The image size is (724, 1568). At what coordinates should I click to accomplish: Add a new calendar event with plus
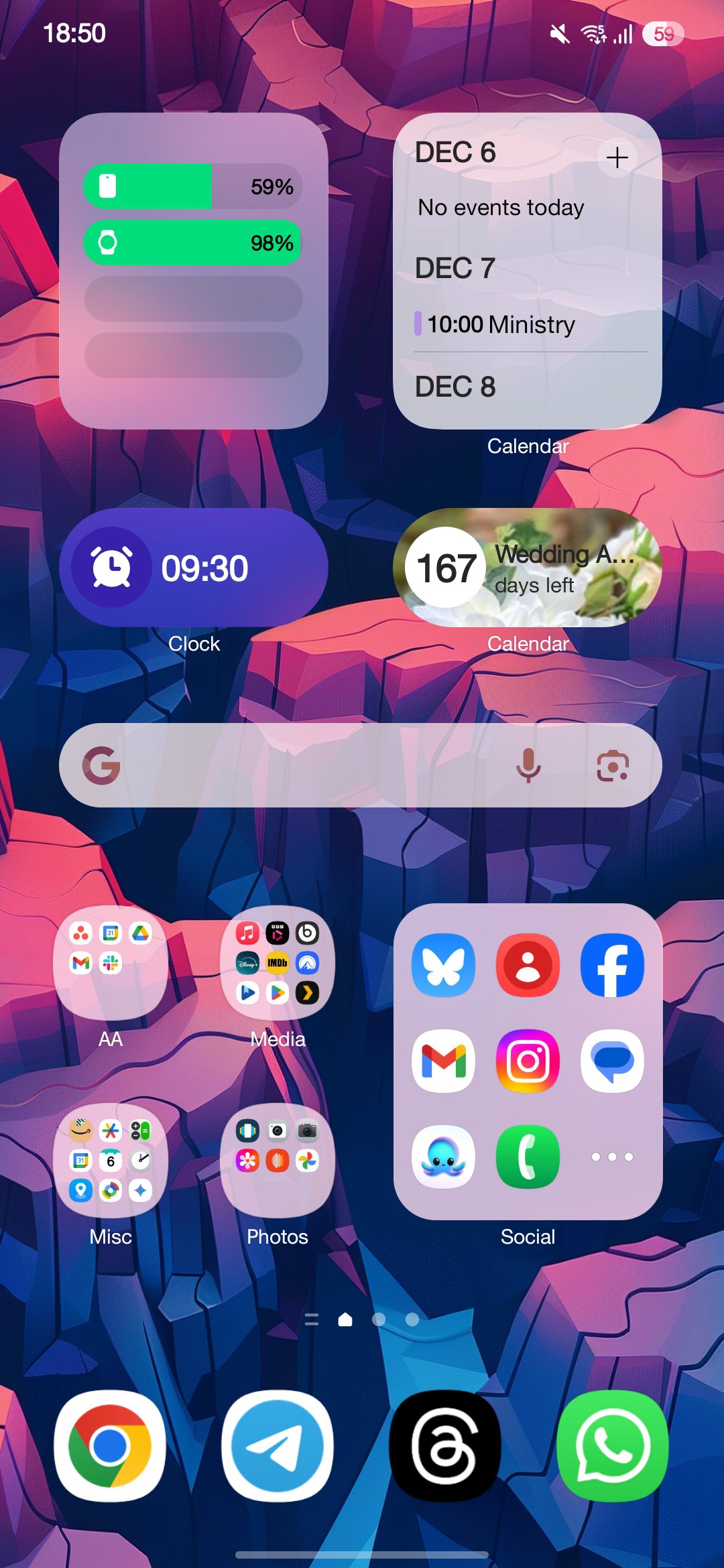tap(617, 157)
